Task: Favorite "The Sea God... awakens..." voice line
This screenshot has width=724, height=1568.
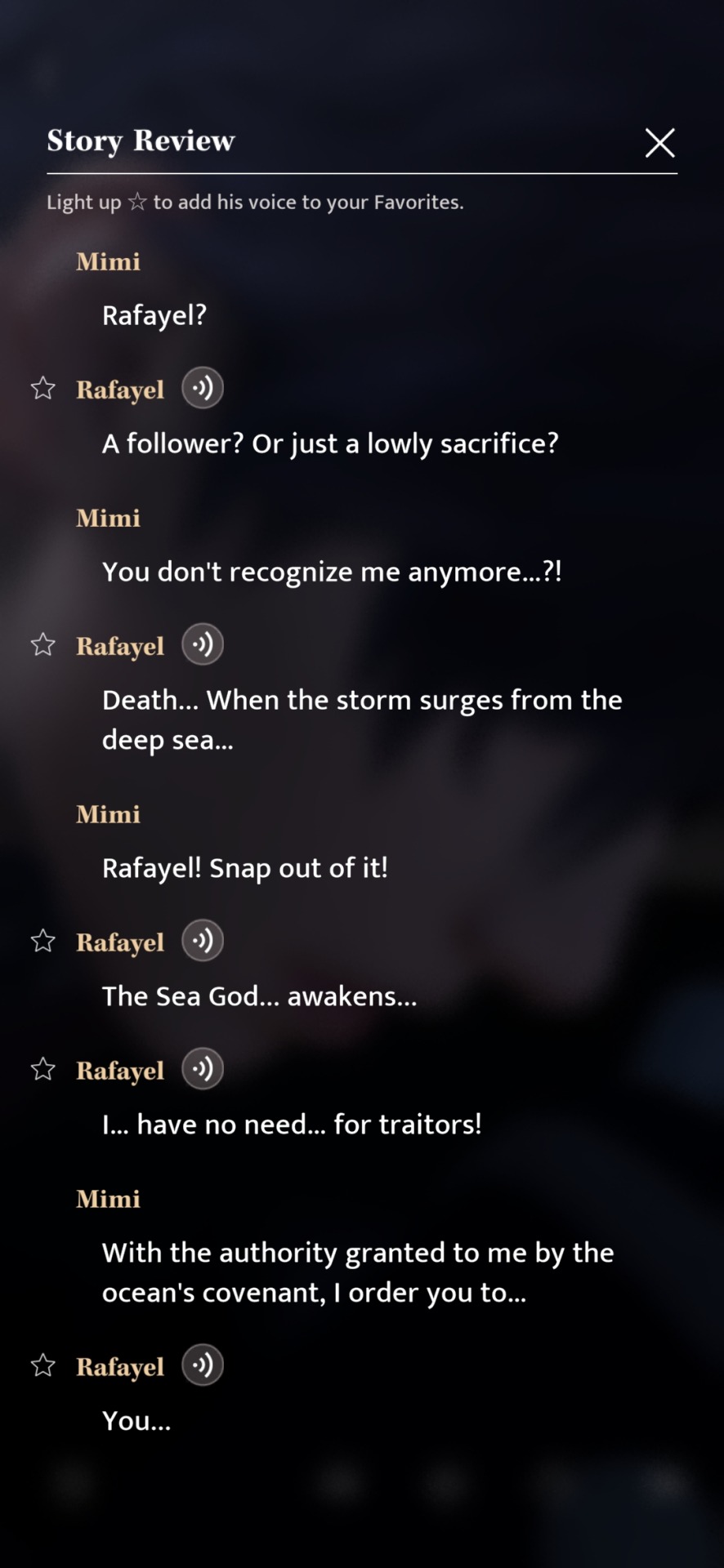Action: click(x=42, y=941)
